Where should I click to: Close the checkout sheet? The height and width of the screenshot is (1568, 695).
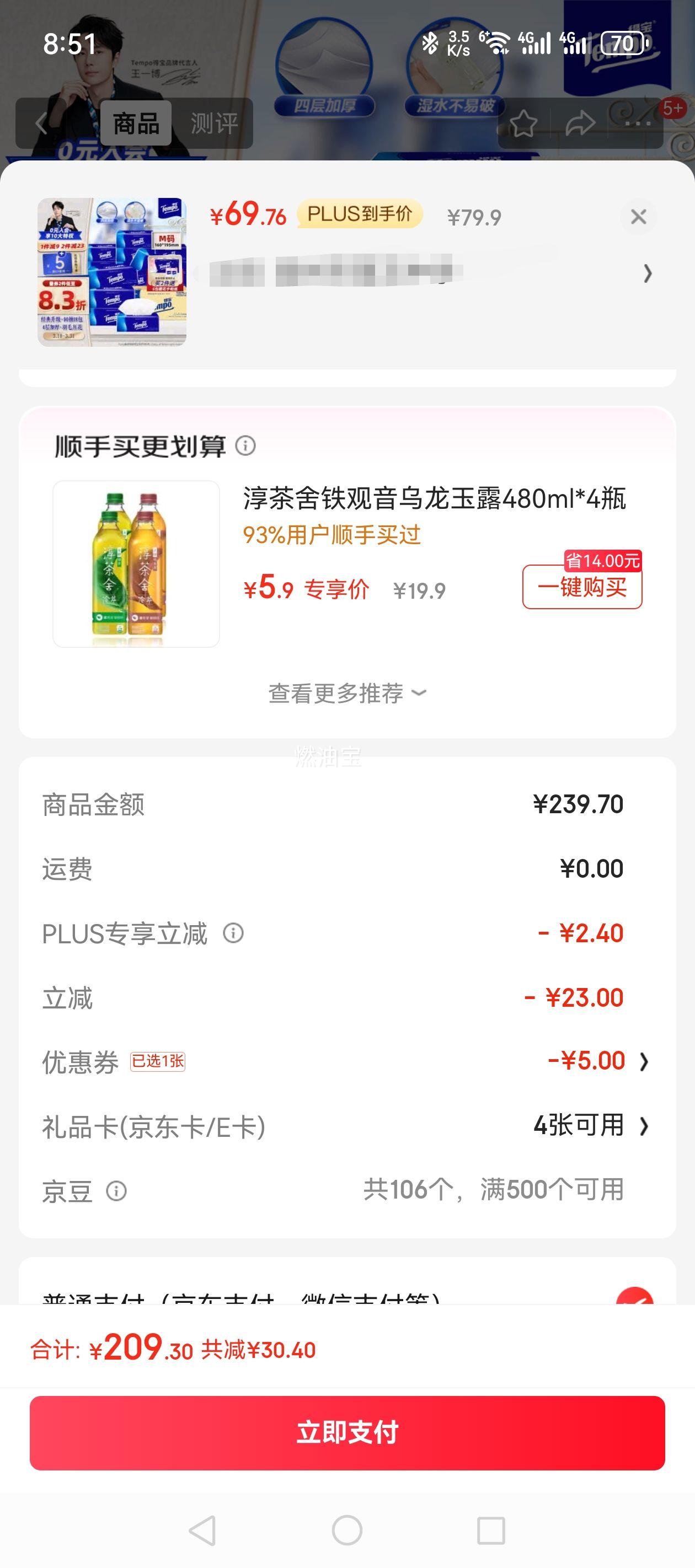[638, 217]
